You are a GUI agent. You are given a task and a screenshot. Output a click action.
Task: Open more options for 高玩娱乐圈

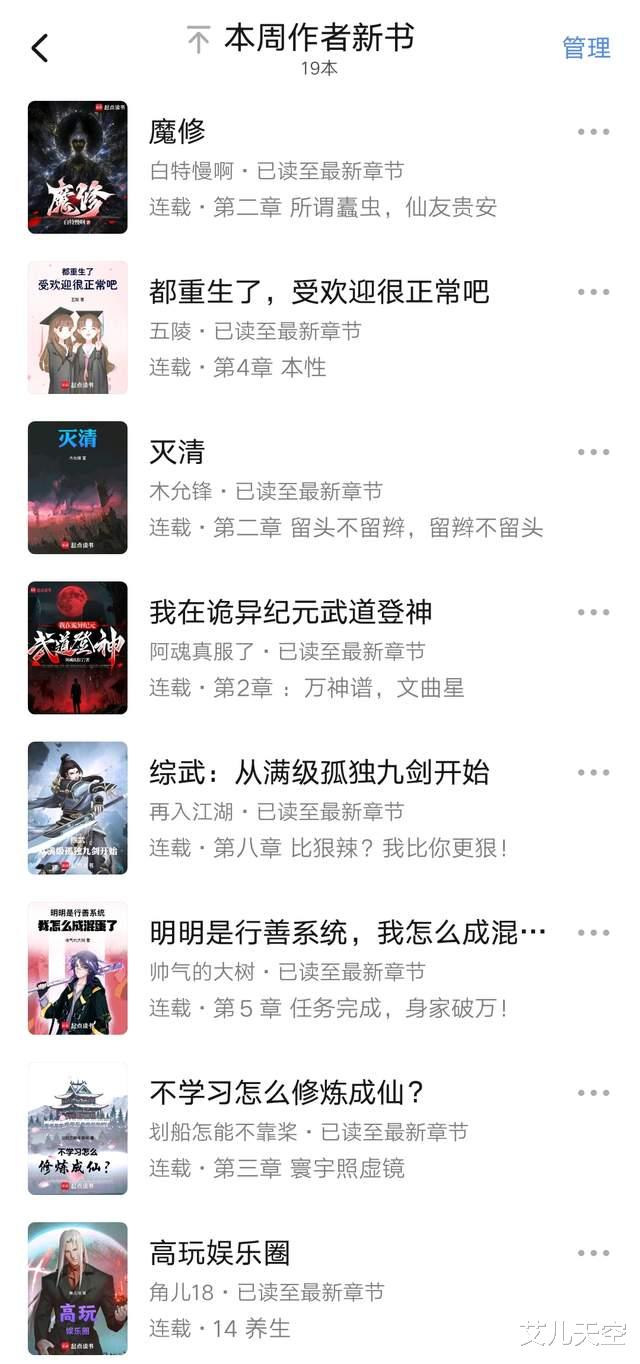point(593,1252)
